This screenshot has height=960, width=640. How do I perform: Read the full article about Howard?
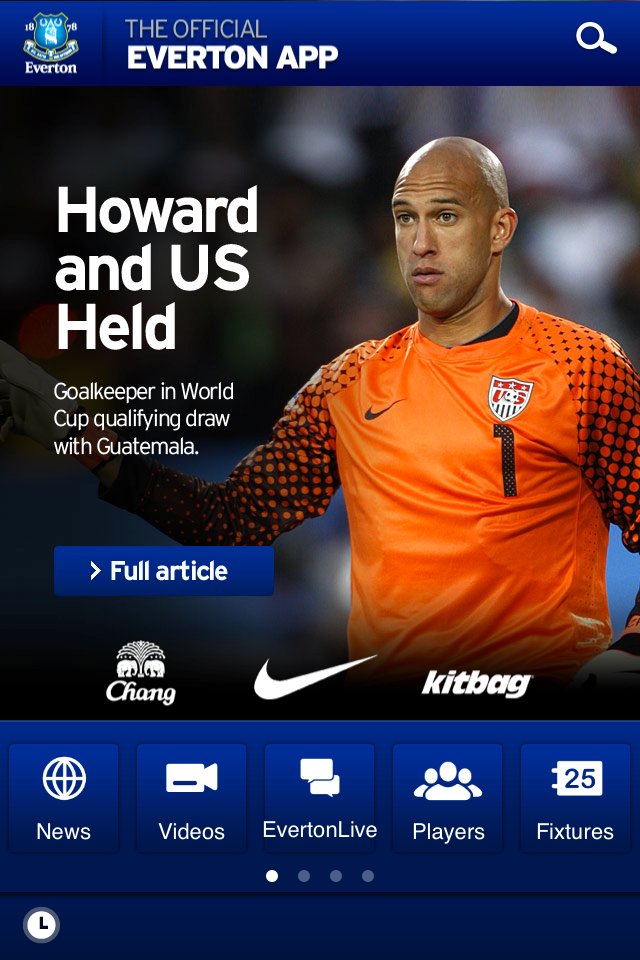tap(164, 571)
